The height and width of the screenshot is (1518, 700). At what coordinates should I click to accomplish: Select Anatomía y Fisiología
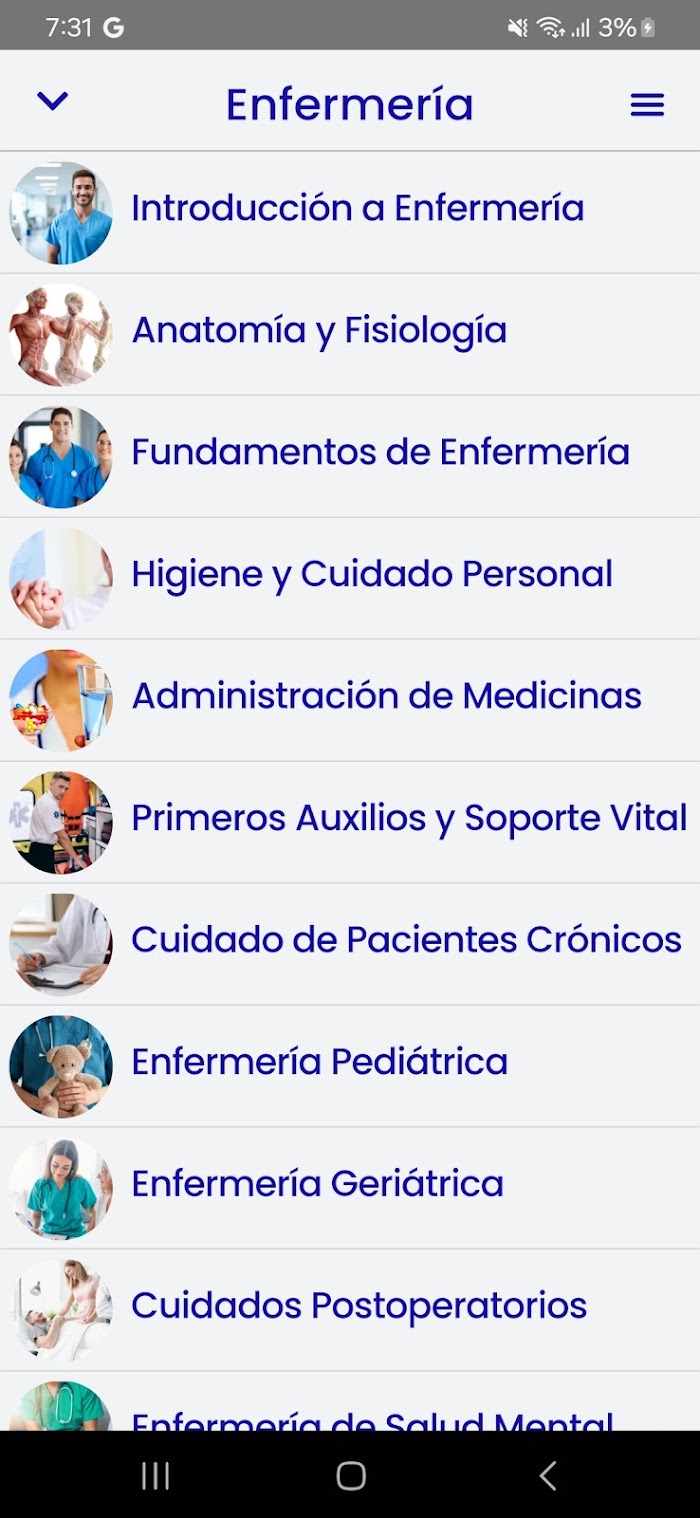[x=350, y=335]
